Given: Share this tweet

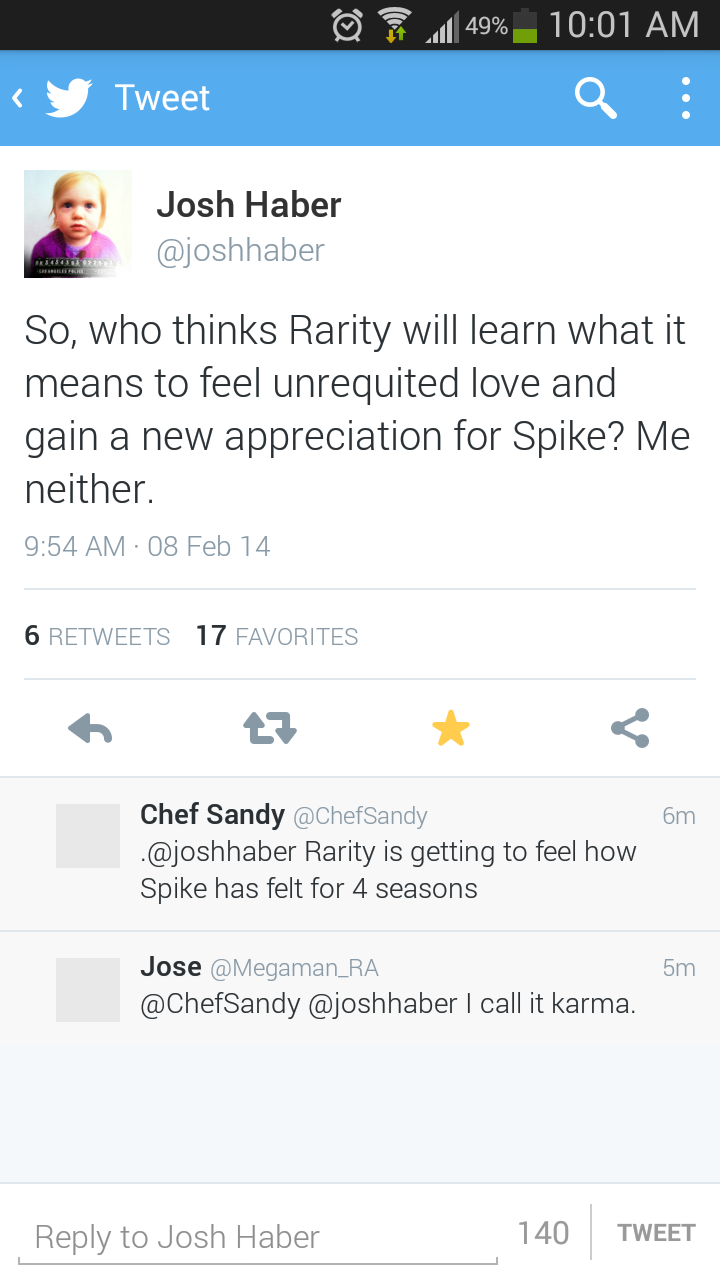Looking at the screenshot, I should coord(630,729).
